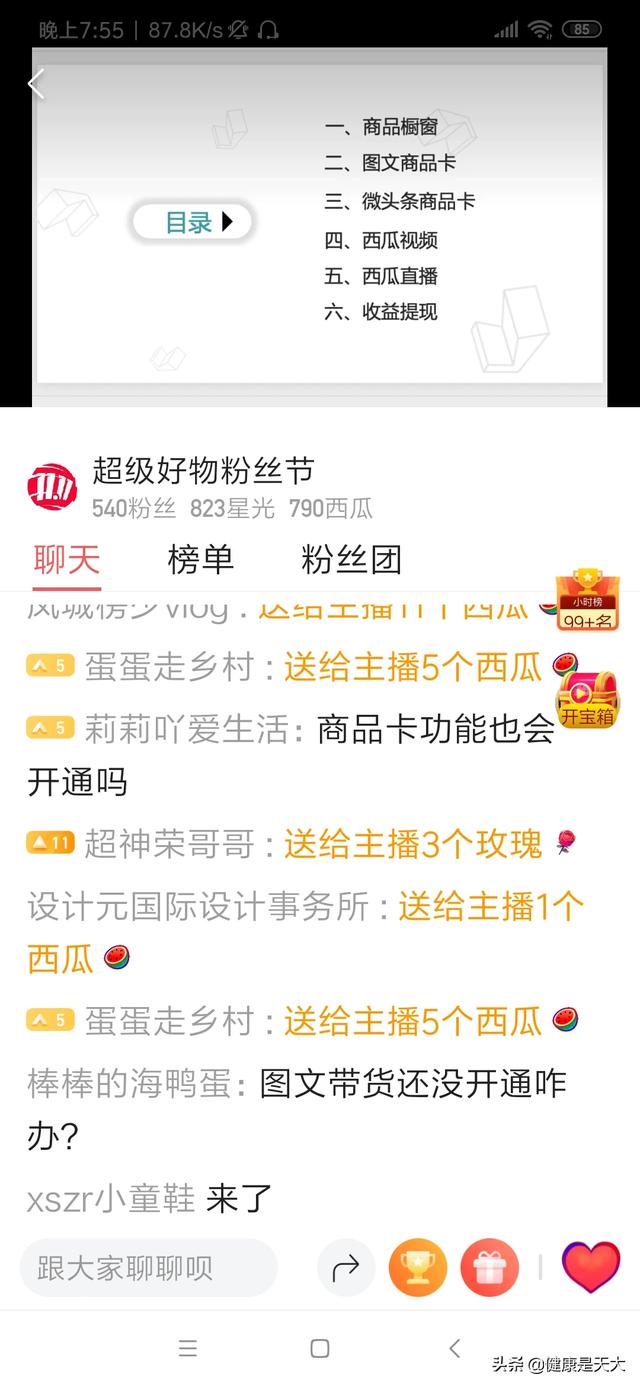The height and width of the screenshot is (1387, 640).
Task: Go to the system home screen
Action: pyautogui.click(x=320, y=1348)
